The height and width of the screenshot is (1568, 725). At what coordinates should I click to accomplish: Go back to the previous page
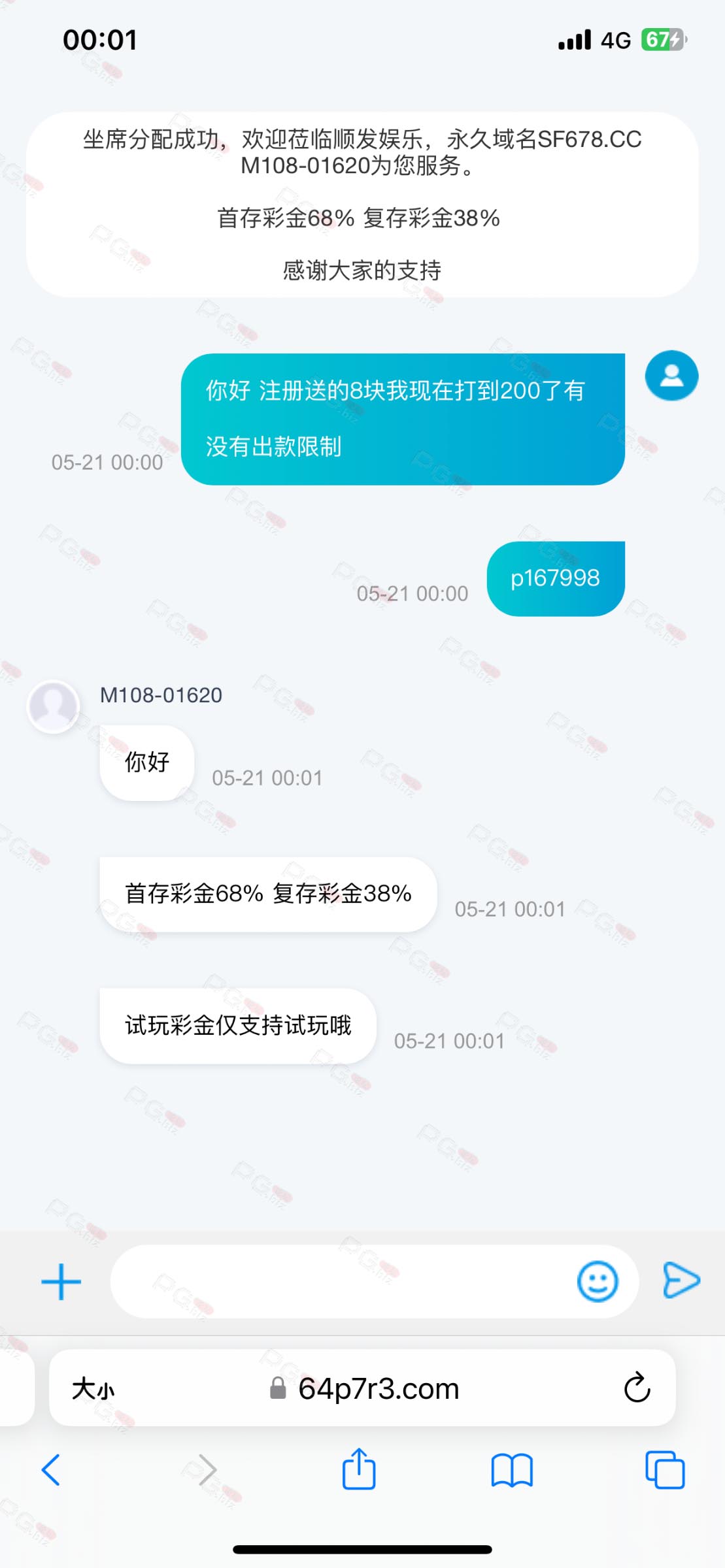click(x=51, y=1470)
